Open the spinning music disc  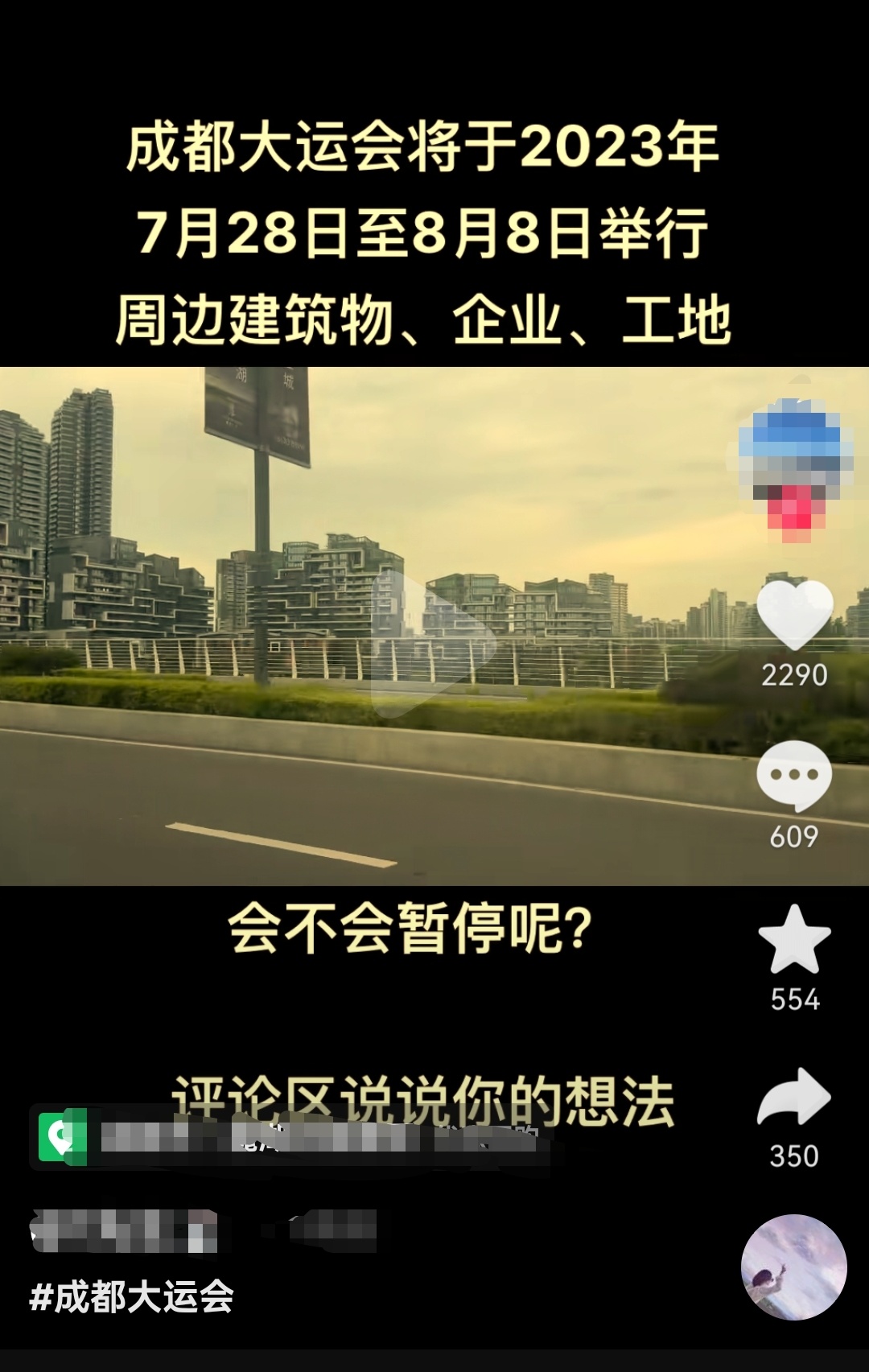(x=793, y=1267)
